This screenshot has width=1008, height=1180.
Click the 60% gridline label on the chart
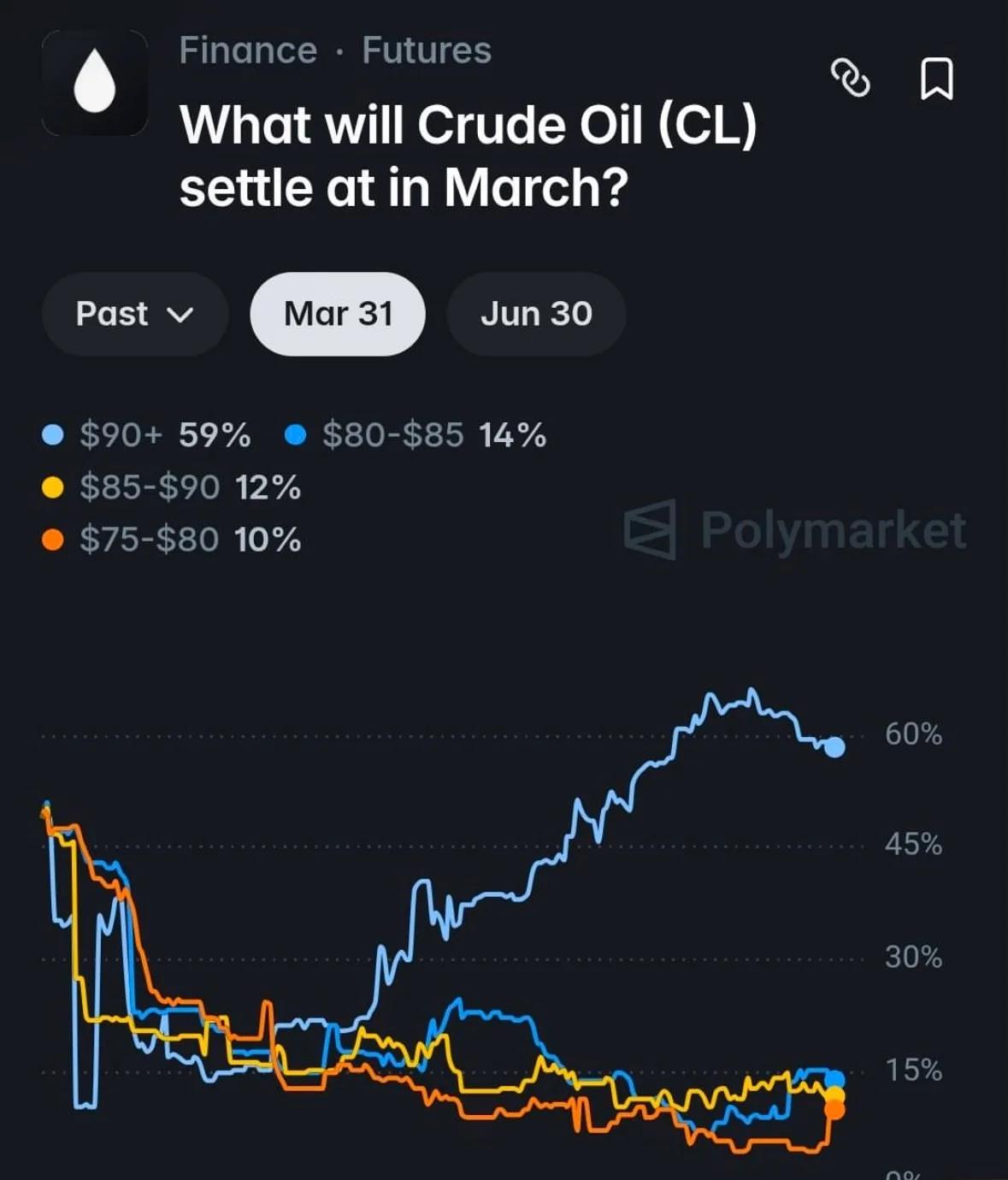pos(913,733)
